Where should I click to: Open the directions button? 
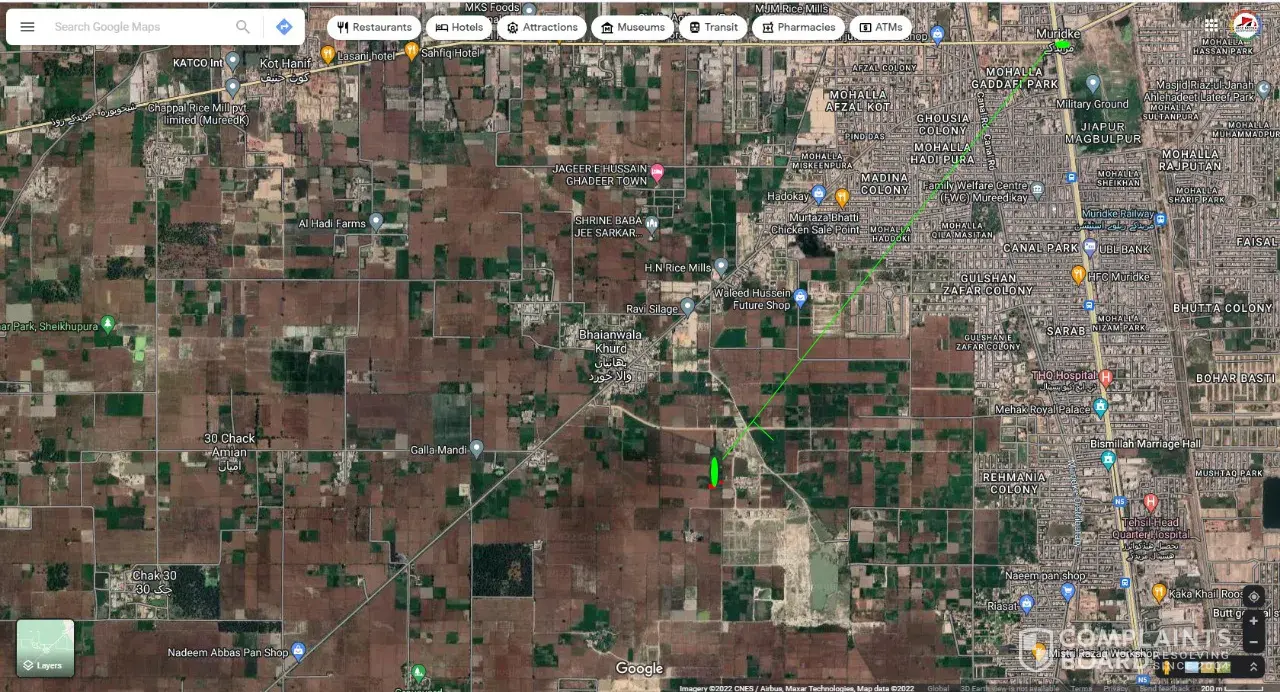coord(284,27)
